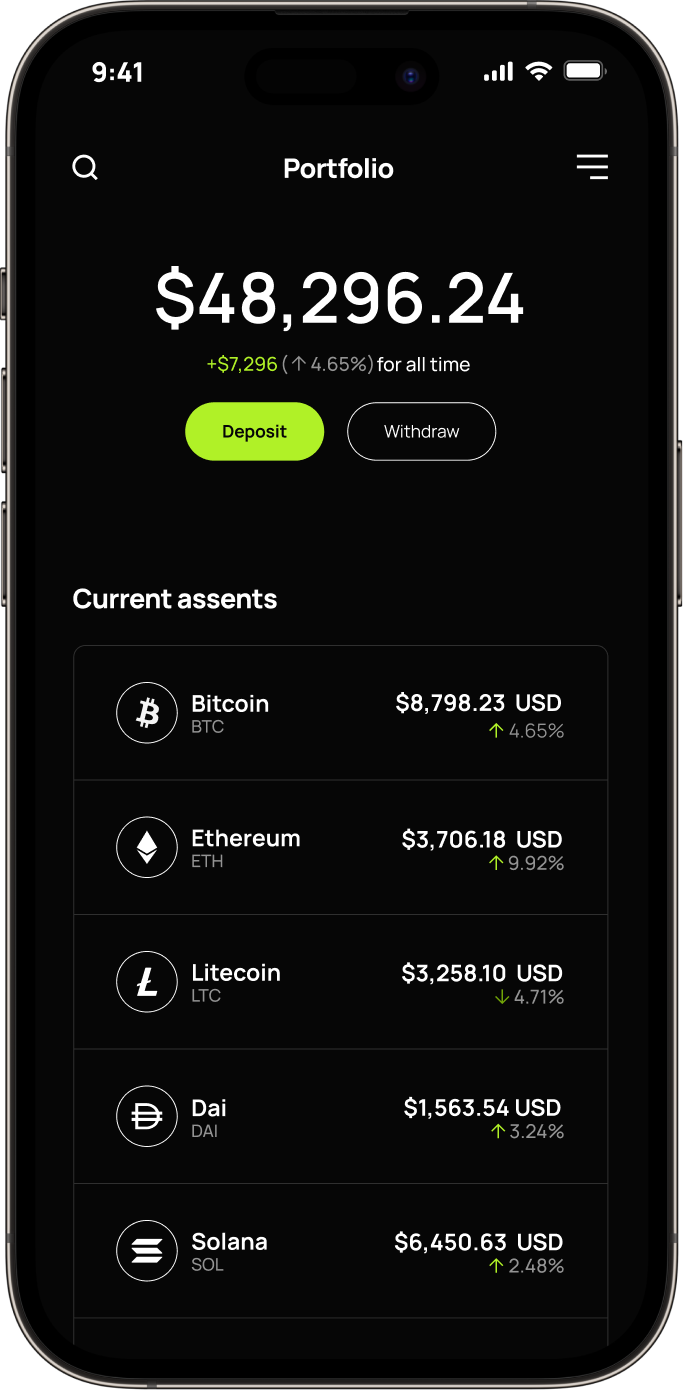683x1391 pixels.
Task: Tap the Deposit button
Action: (x=254, y=432)
